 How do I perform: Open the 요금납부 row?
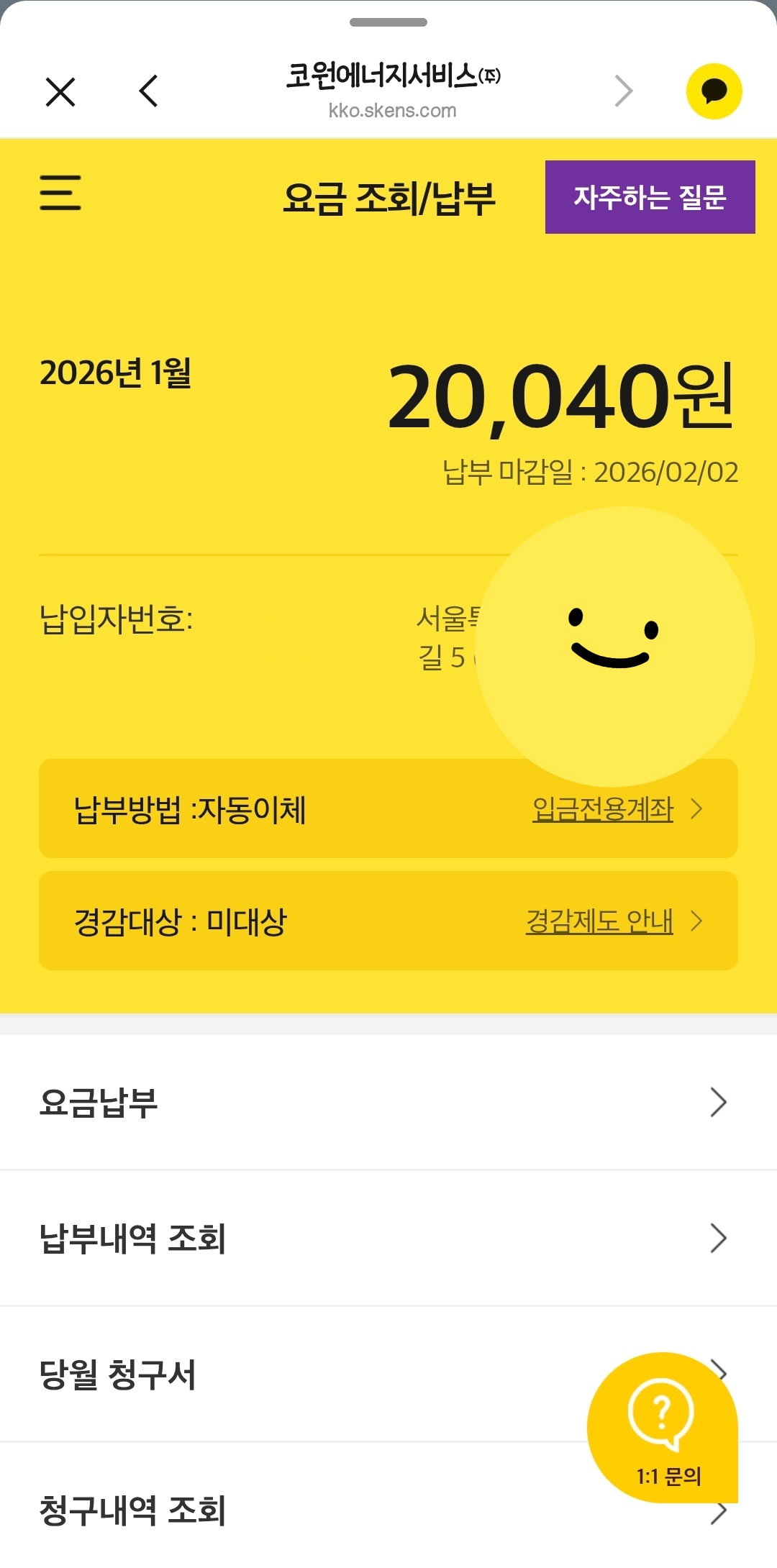[388, 1102]
